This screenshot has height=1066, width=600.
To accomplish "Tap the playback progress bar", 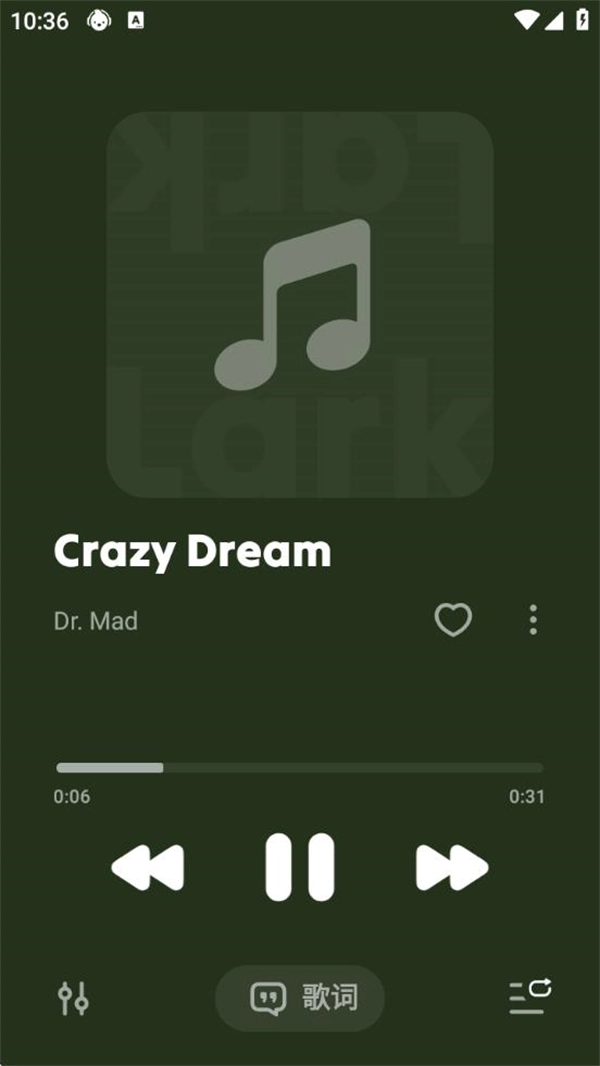I will tap(300, 768).
